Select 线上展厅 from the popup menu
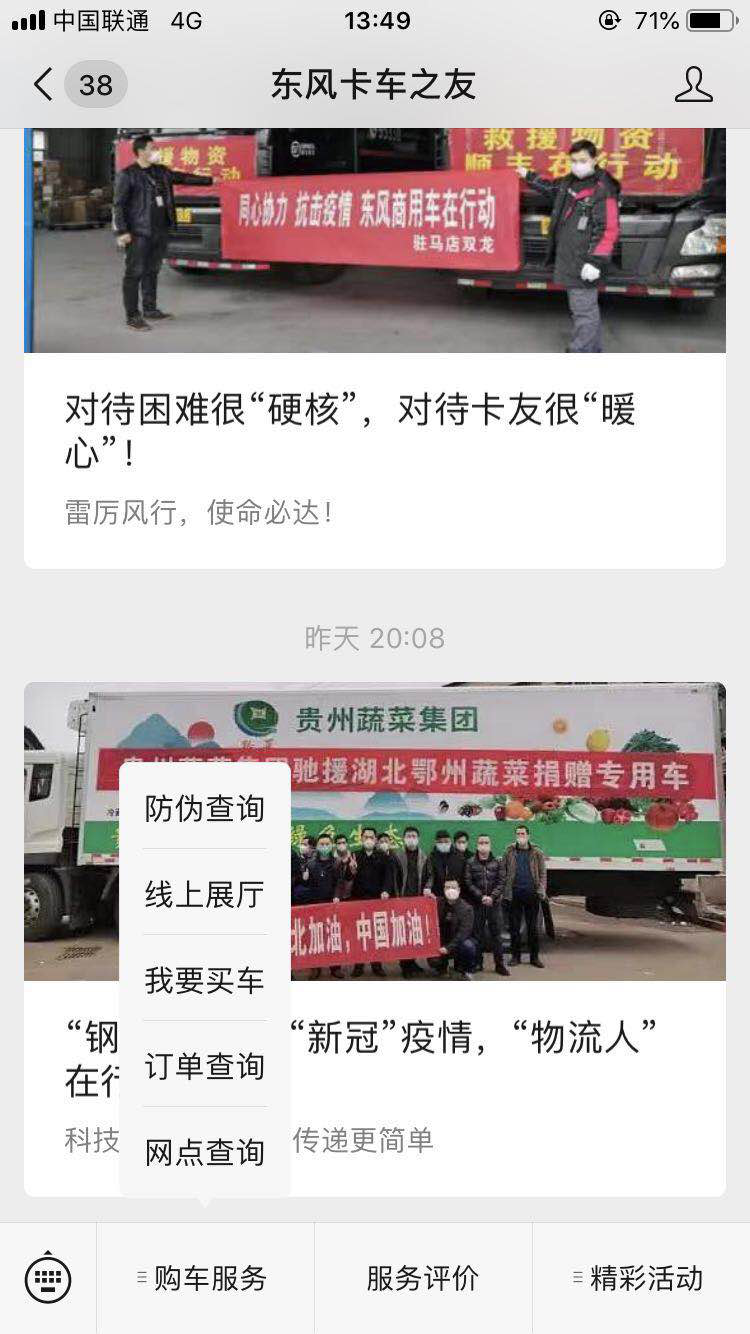This screenshot has height=1334, width=750. pos(205,894)
